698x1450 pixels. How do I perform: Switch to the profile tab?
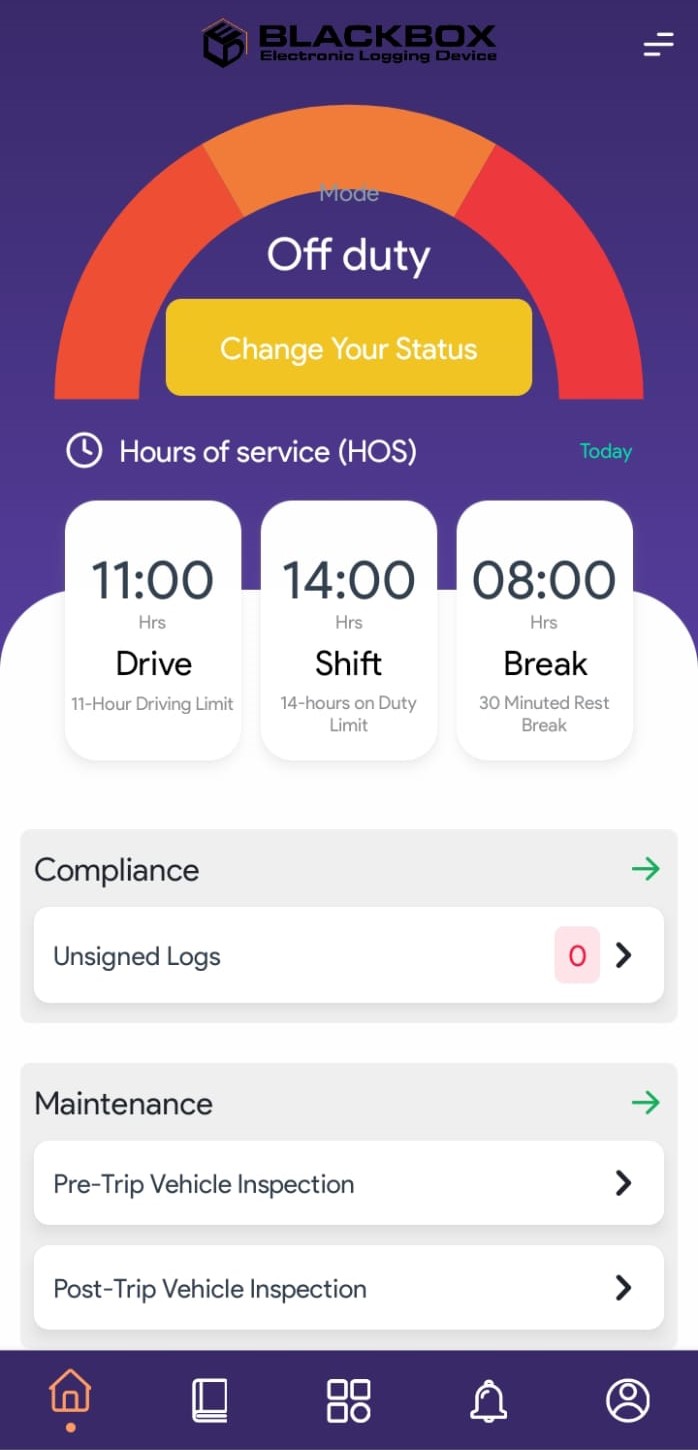coord(628,1400)
